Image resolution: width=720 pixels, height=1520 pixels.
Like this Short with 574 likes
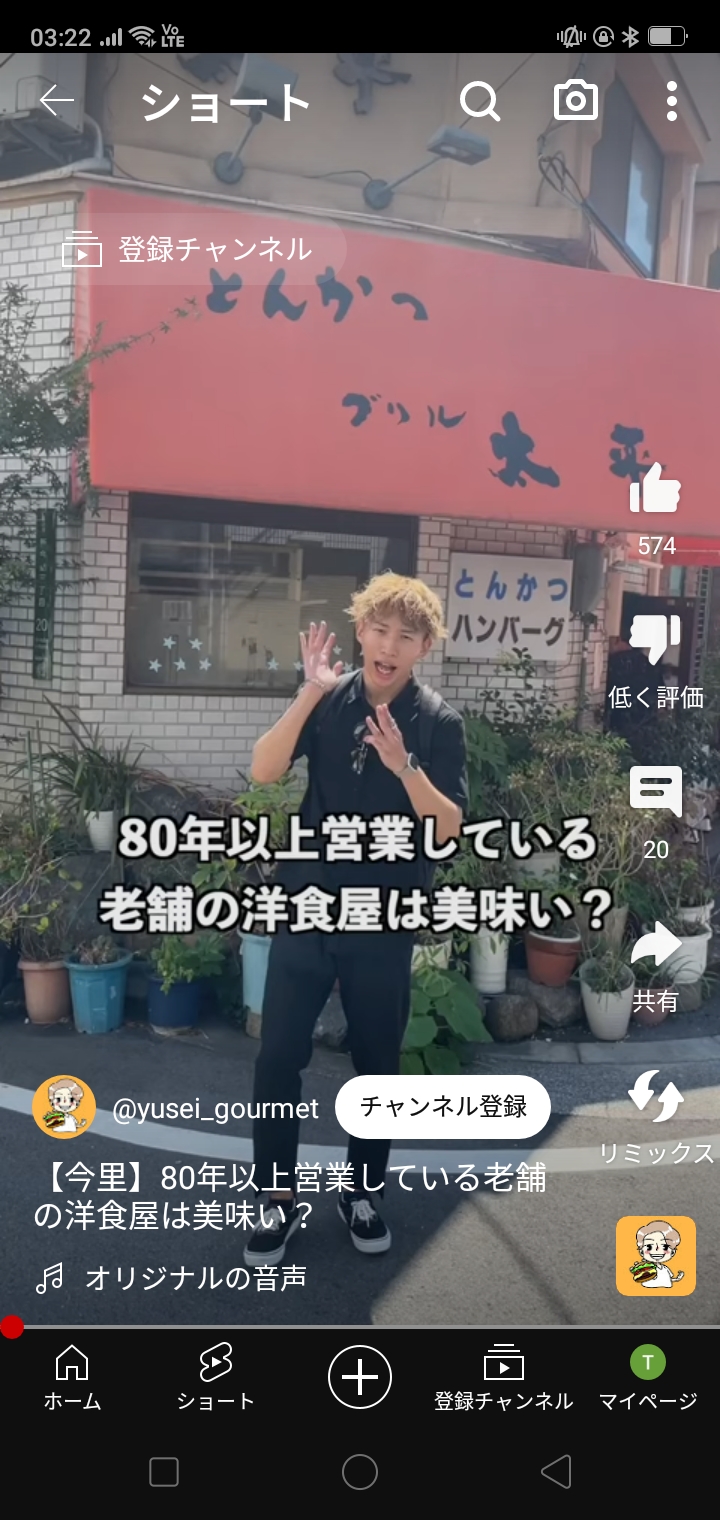click(655, 492)
